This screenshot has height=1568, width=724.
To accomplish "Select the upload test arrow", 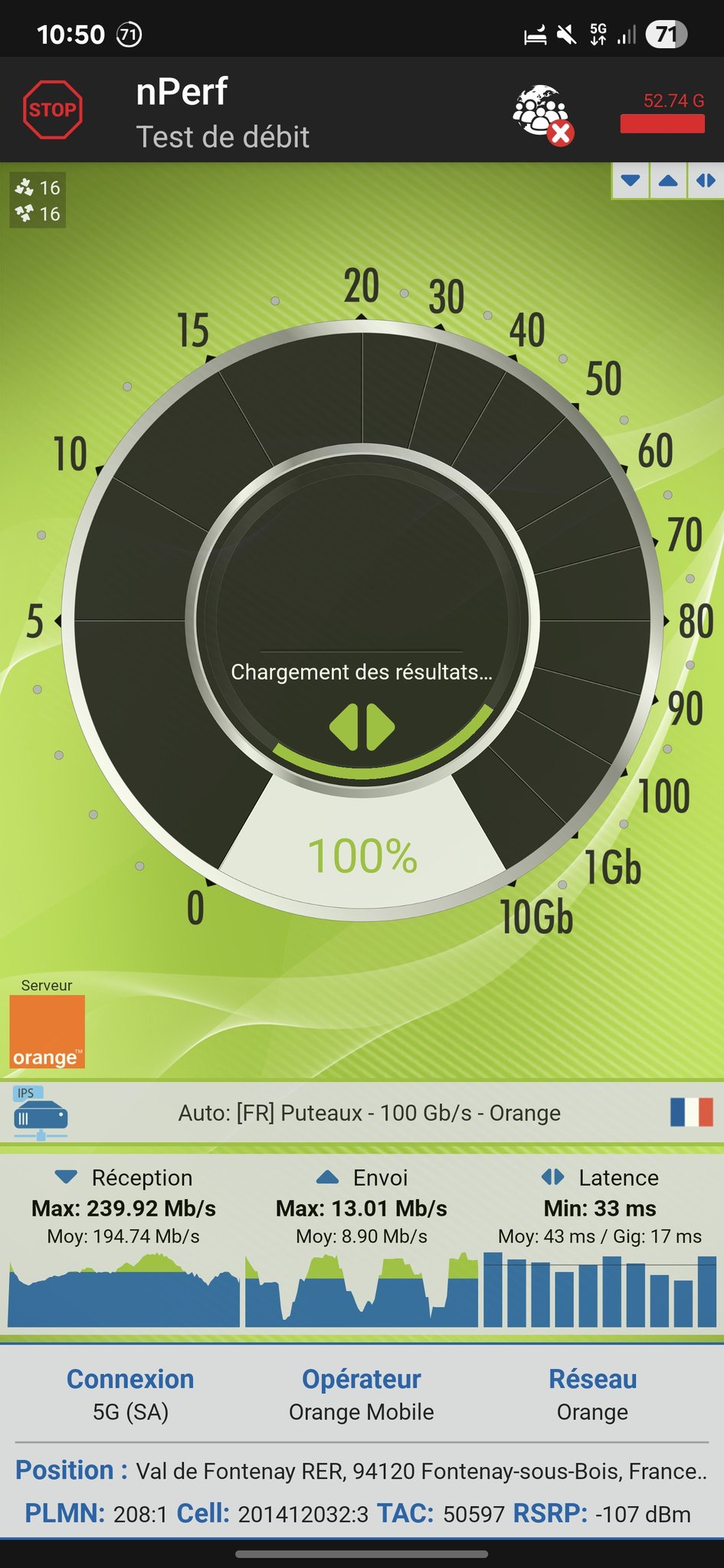I will [668, 181].
